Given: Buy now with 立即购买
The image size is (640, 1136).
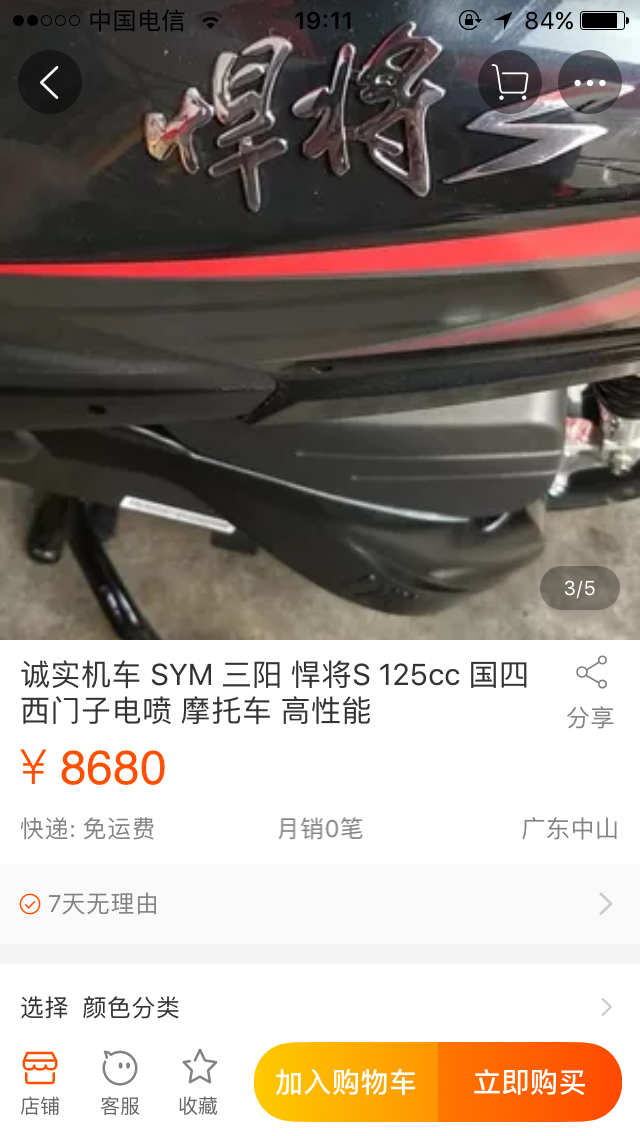Looking at the screenshot, I should pyautogui.click(x=530, y=1082).
